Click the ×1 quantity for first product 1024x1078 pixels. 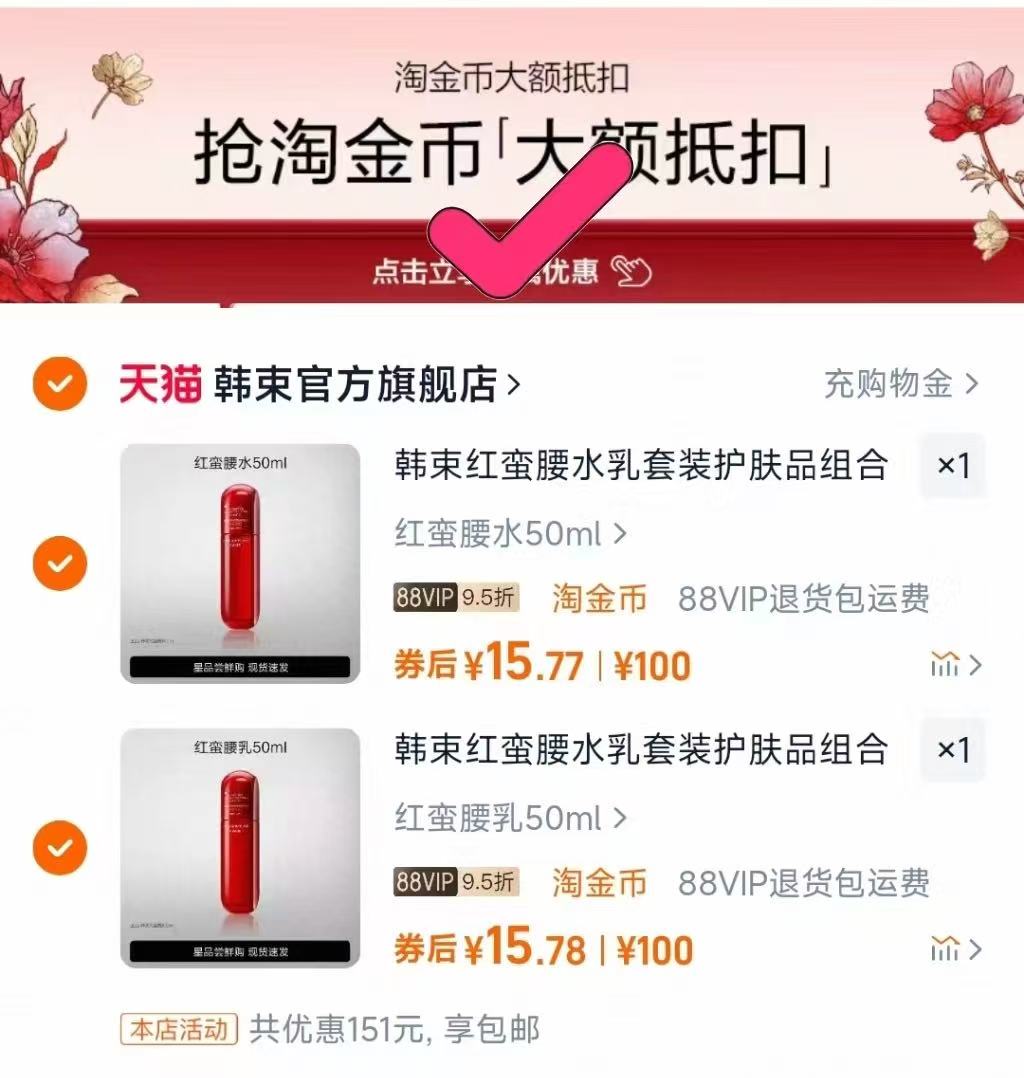[952, 466]
